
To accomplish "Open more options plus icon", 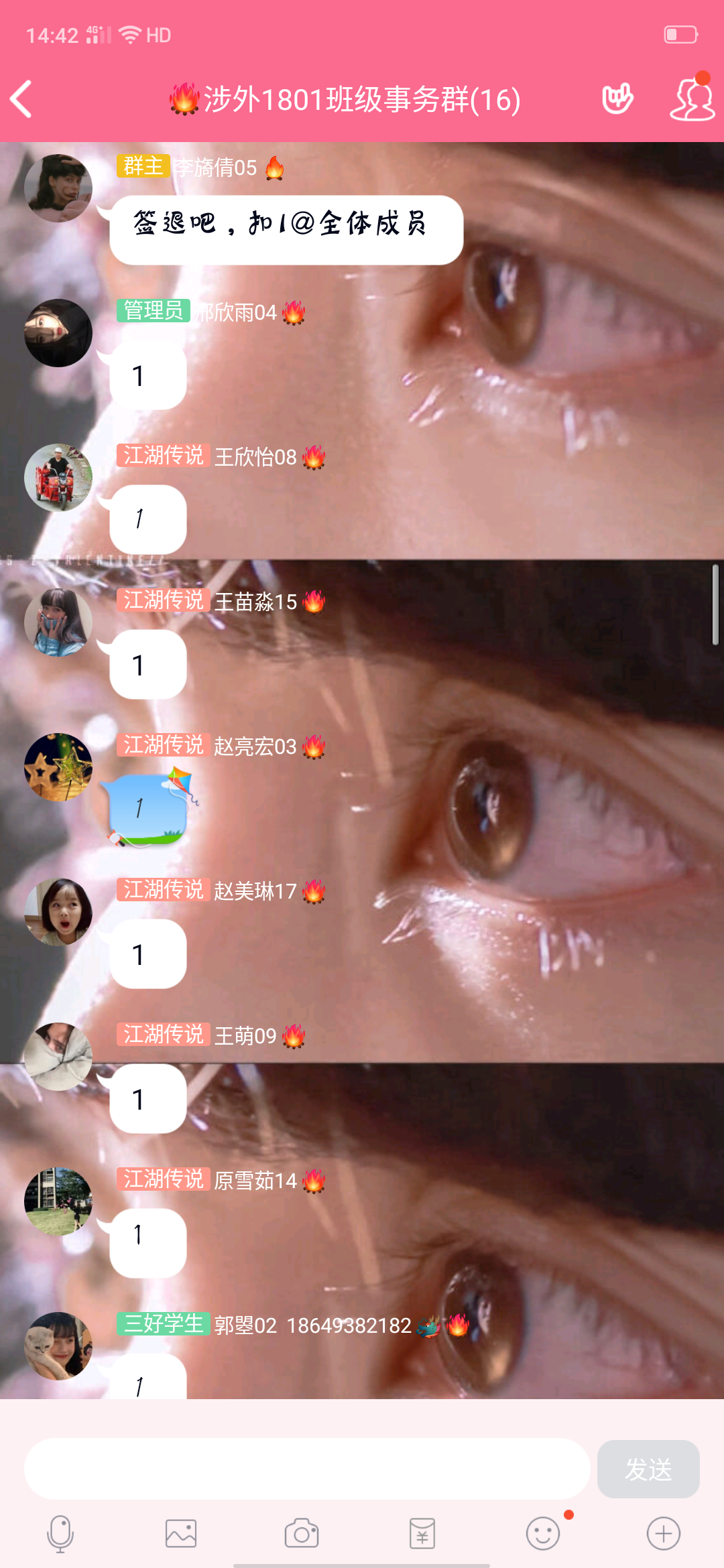I will coord(664,1533).
